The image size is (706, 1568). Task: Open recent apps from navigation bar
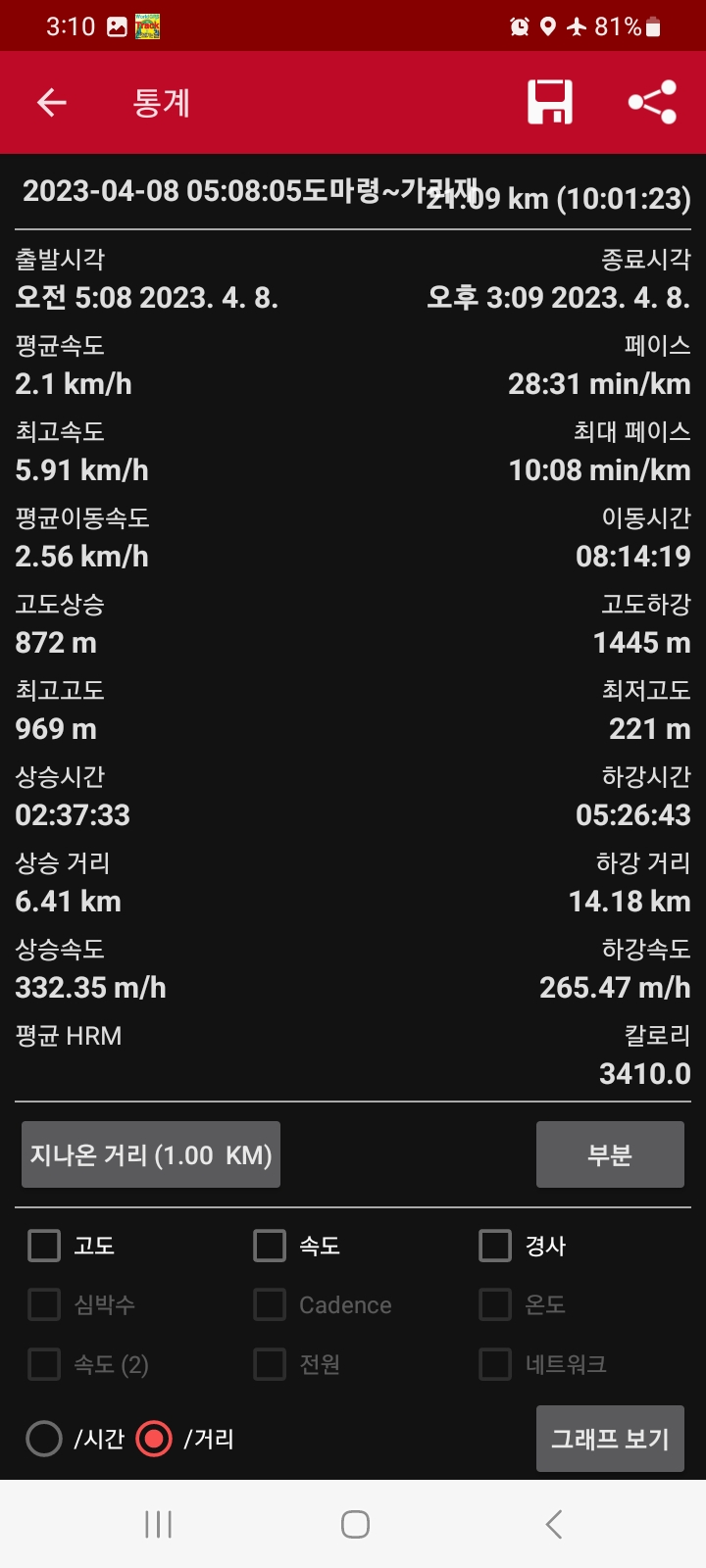coord(158,1524)
